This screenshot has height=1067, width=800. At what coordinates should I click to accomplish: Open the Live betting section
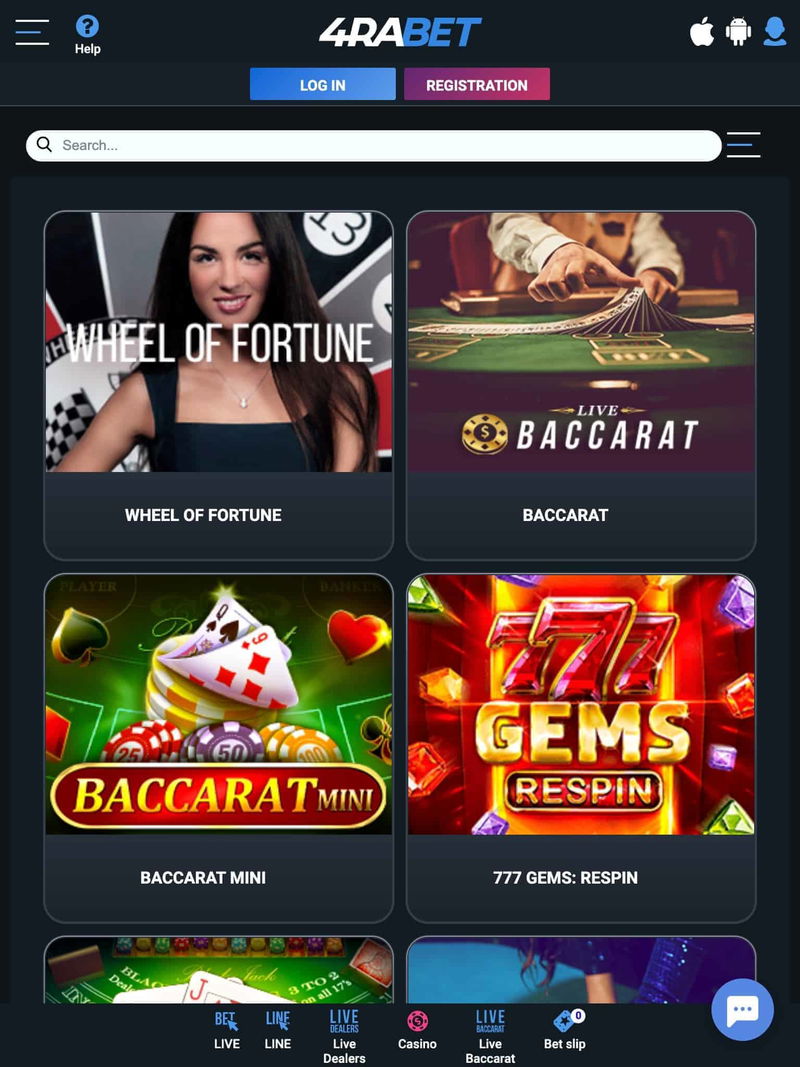click(x=227, y=1030)
